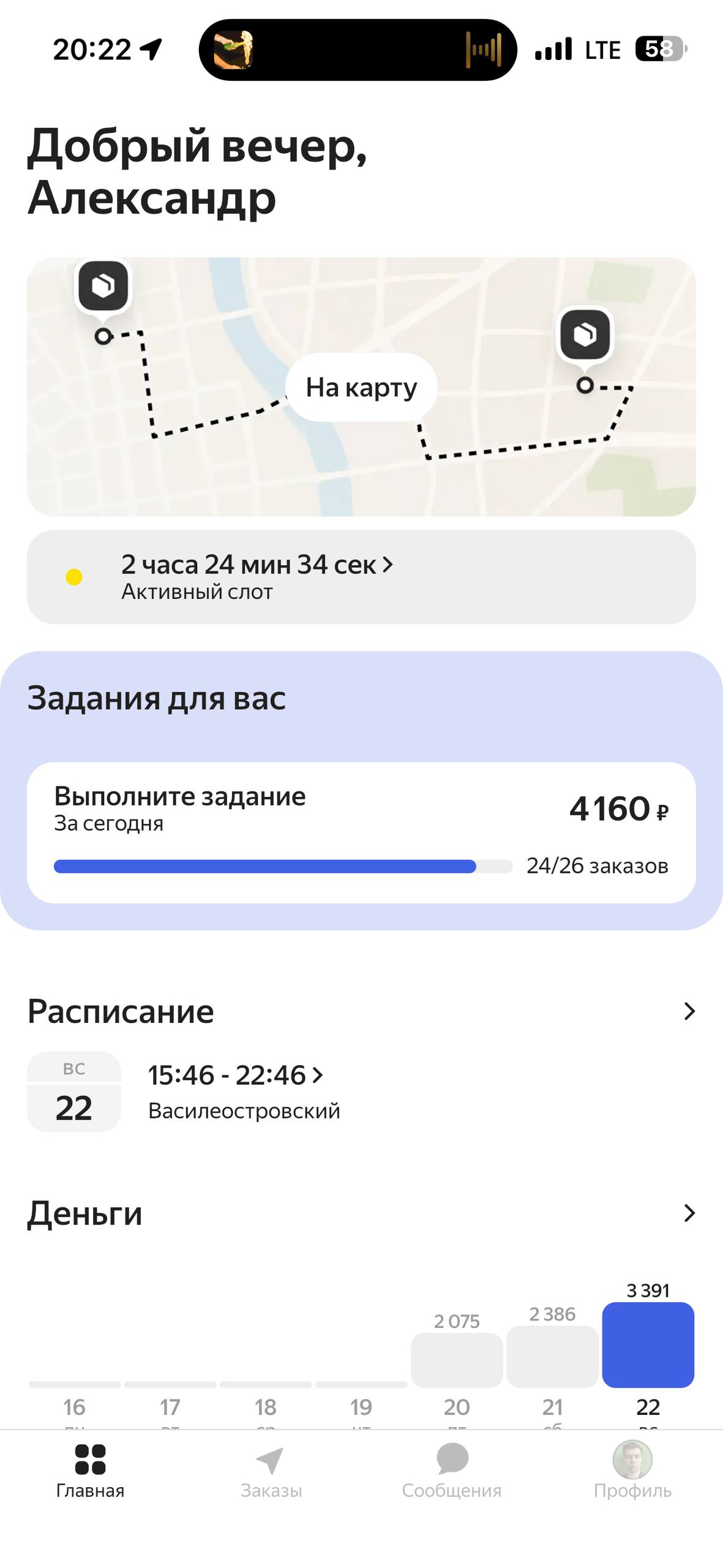The height and width of the screenshot is (1568, 723).
Task: Open the active slot timer details
Action: 361,576
